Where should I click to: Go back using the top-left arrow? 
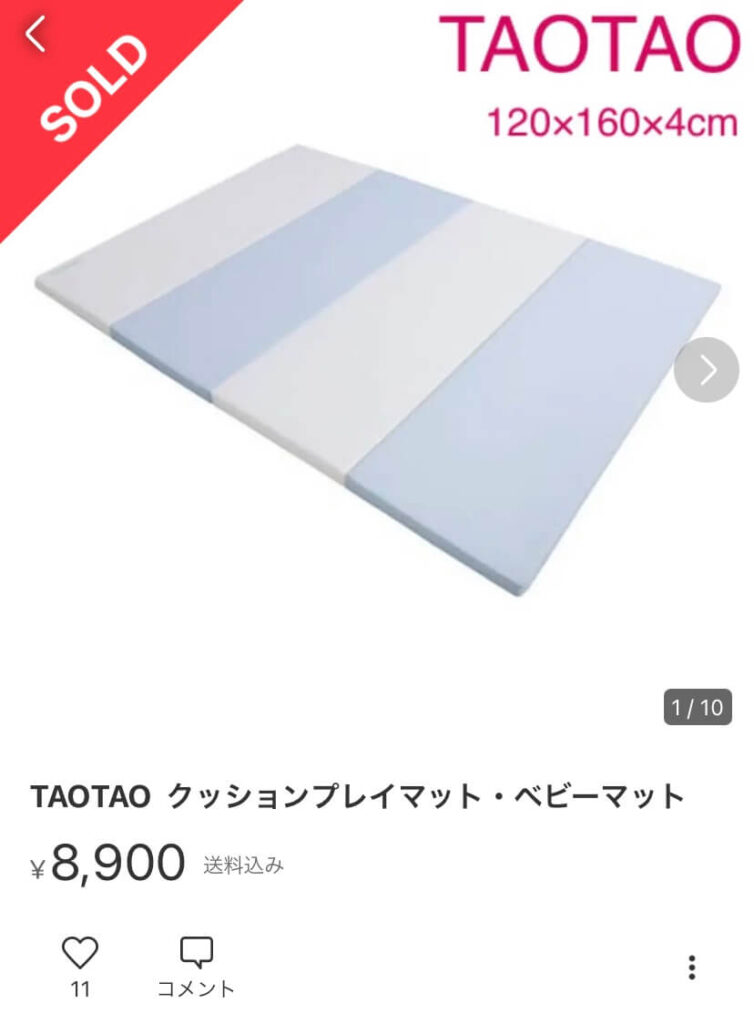[37, 35]
